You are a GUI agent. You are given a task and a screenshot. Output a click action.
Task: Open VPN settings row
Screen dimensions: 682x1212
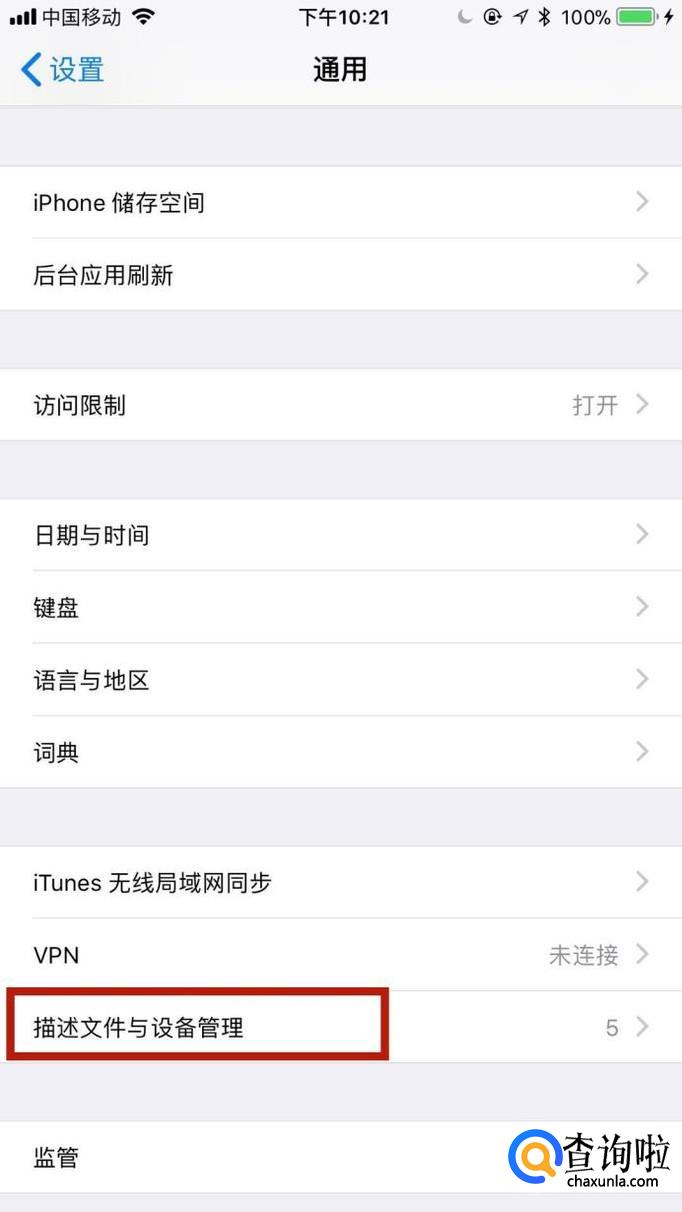340,955
